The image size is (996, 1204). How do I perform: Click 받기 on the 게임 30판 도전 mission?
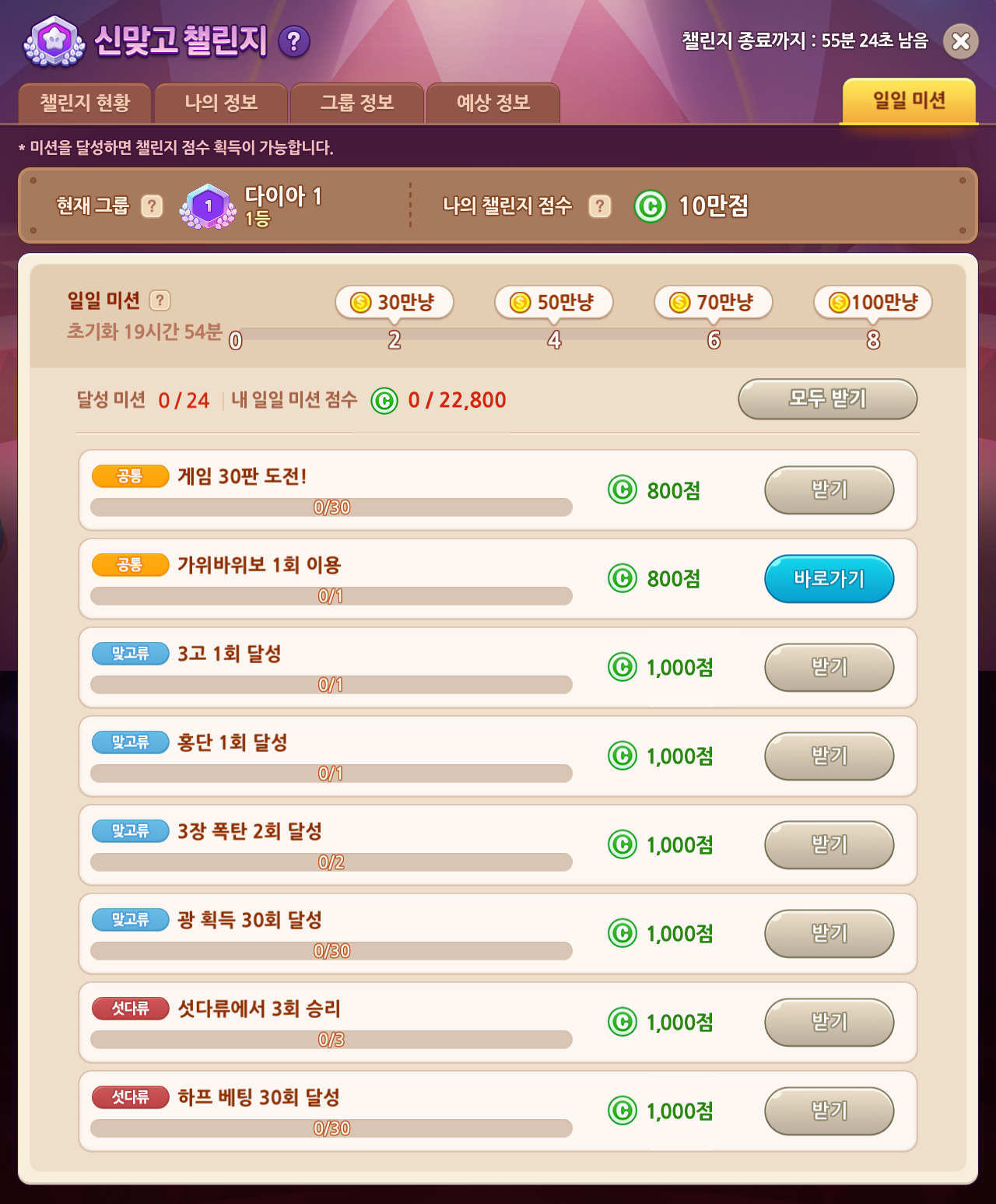pyautogui.click(x=829, y=490)
